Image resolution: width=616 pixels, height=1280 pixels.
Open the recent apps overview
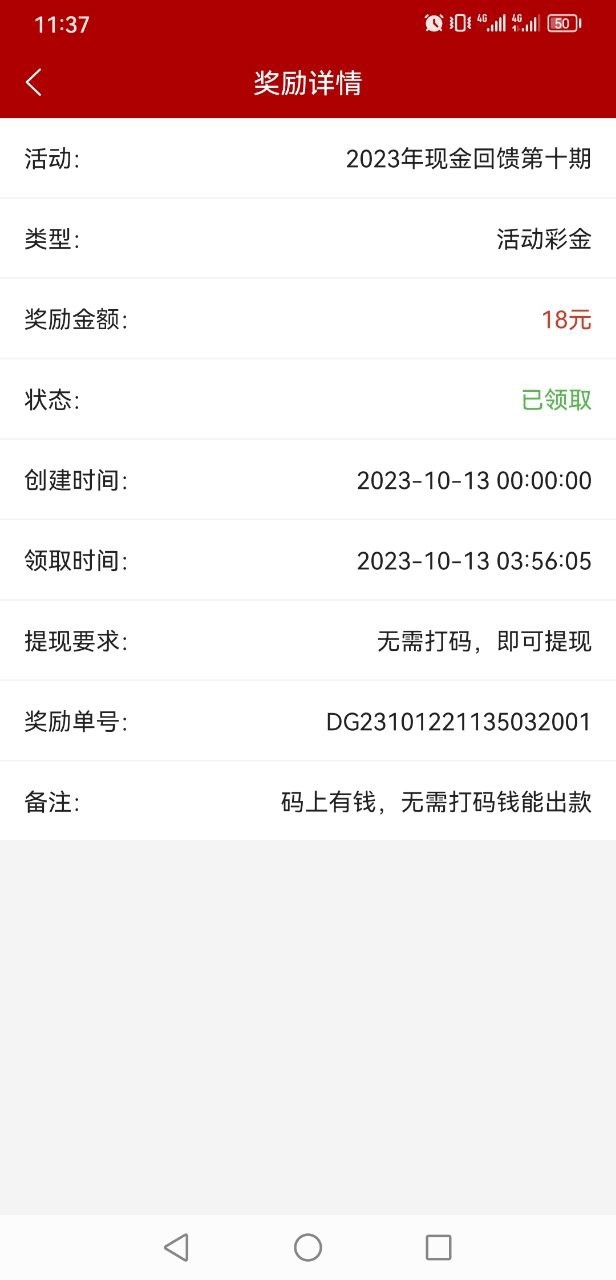[438, 1246]
